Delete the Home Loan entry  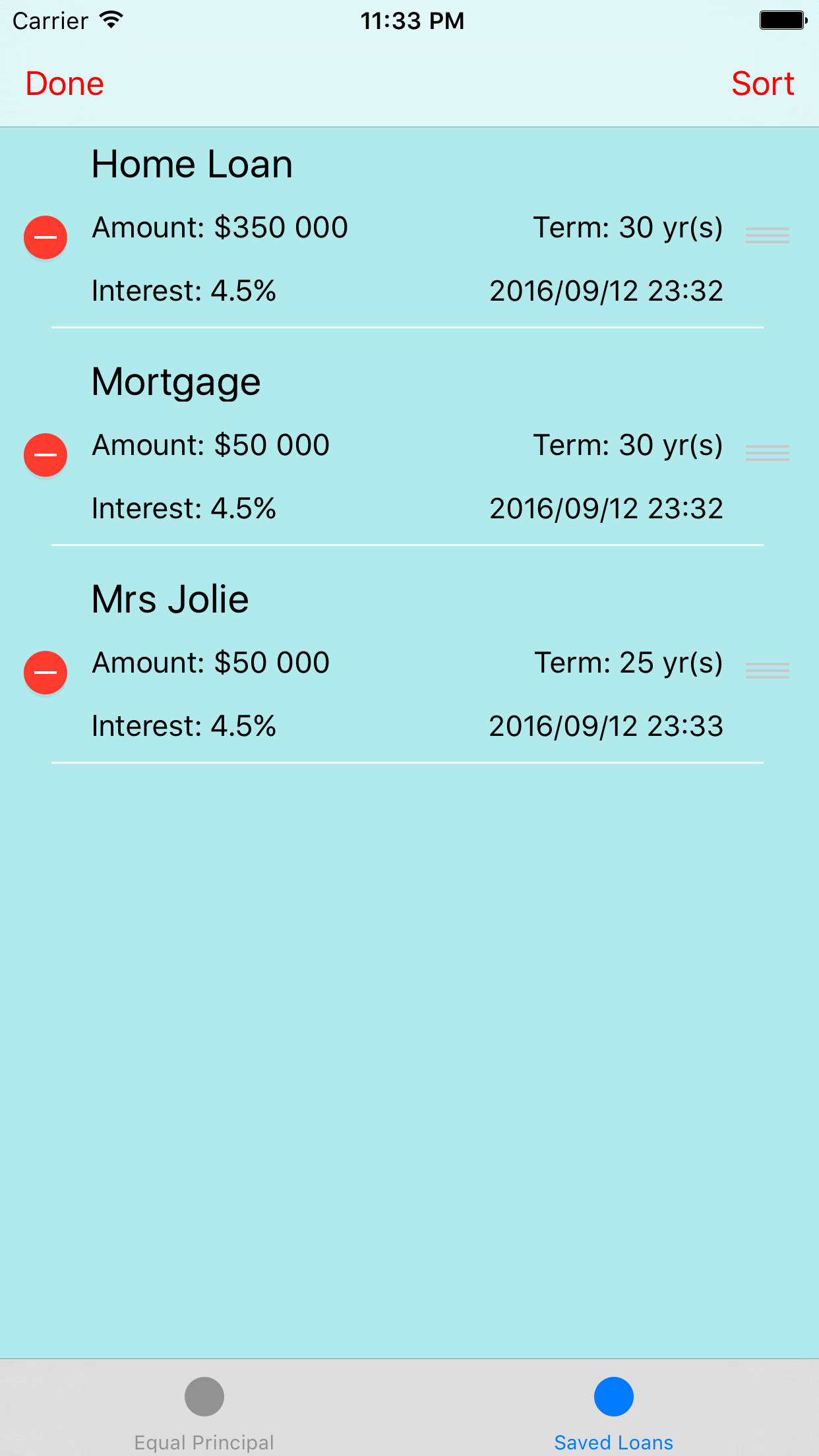click(45, 237)
